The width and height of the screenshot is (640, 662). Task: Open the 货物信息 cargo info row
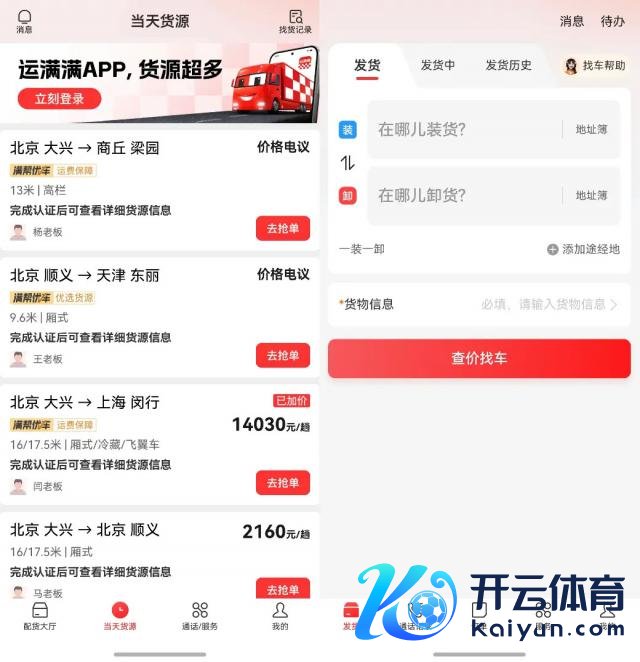[479, 304]
